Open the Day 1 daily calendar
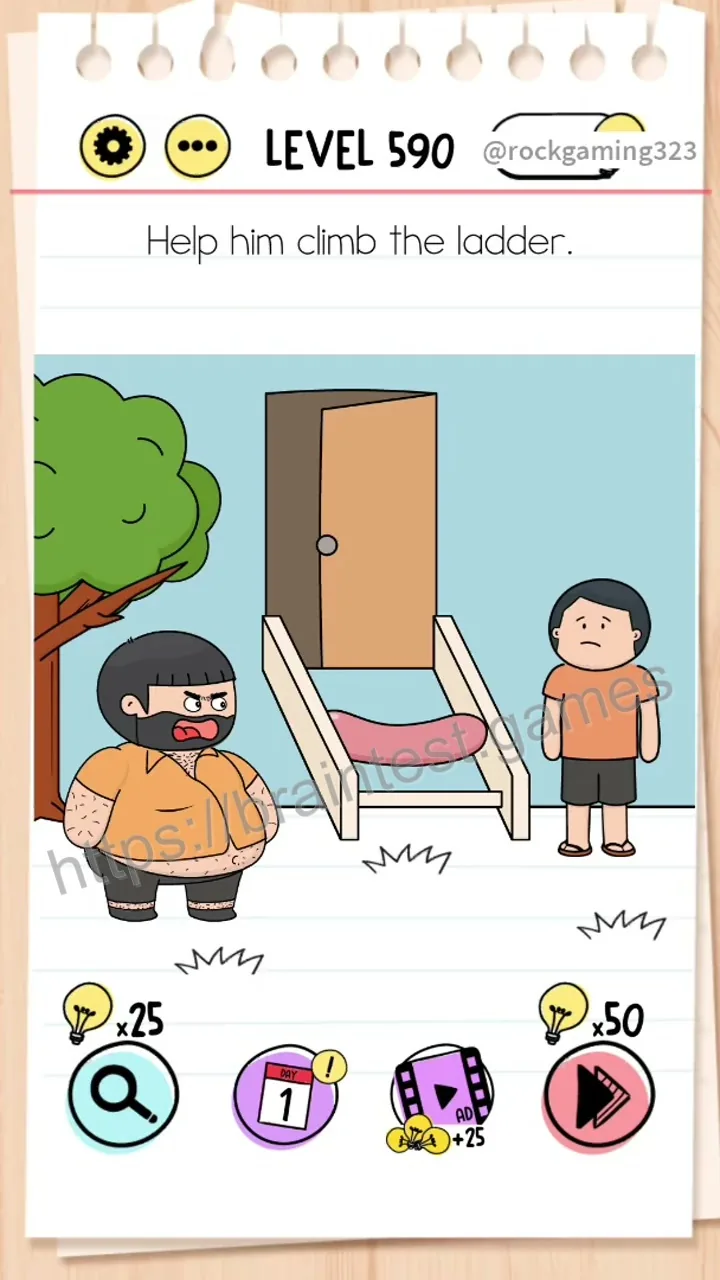 285,1096
